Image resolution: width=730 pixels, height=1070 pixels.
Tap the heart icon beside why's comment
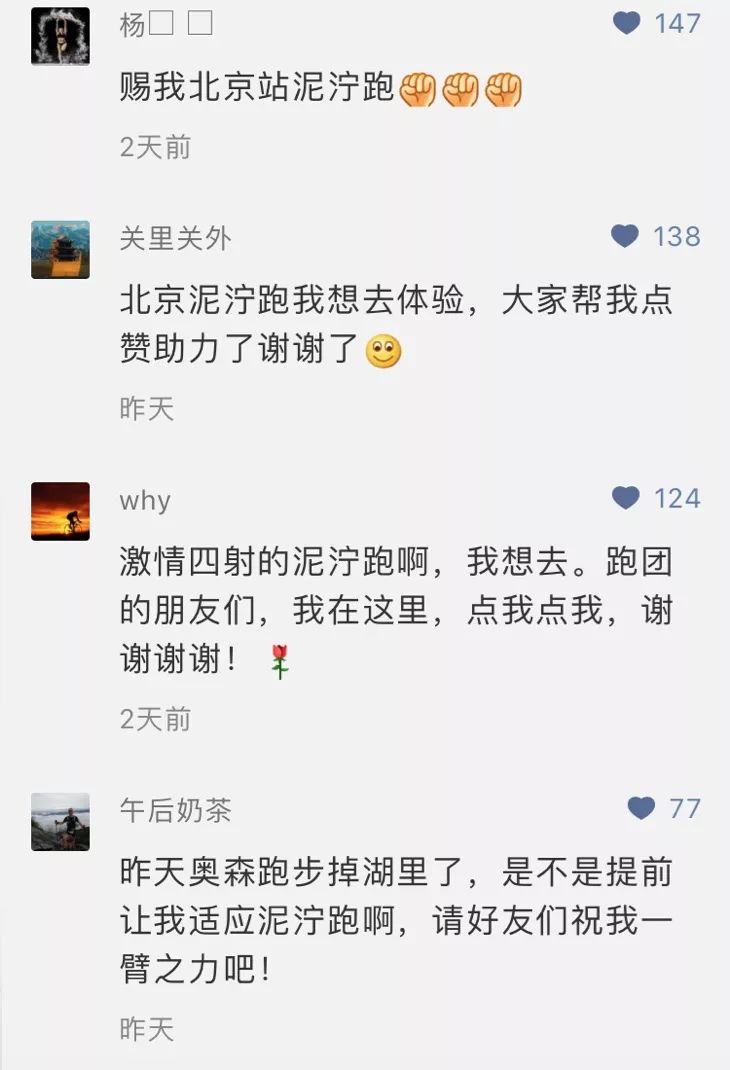coord(626,499)
